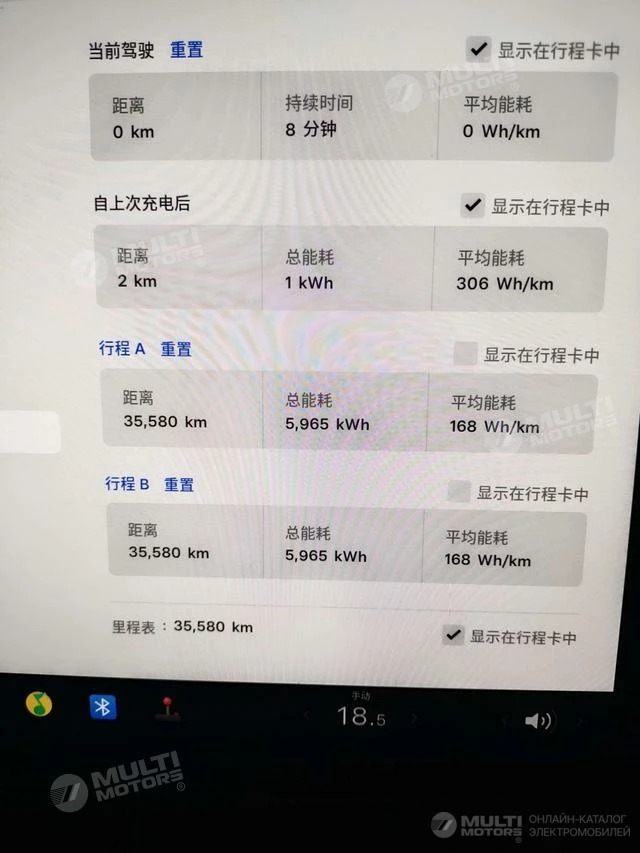Lower the cabin temperature below 18.5

tap(307, 716)
